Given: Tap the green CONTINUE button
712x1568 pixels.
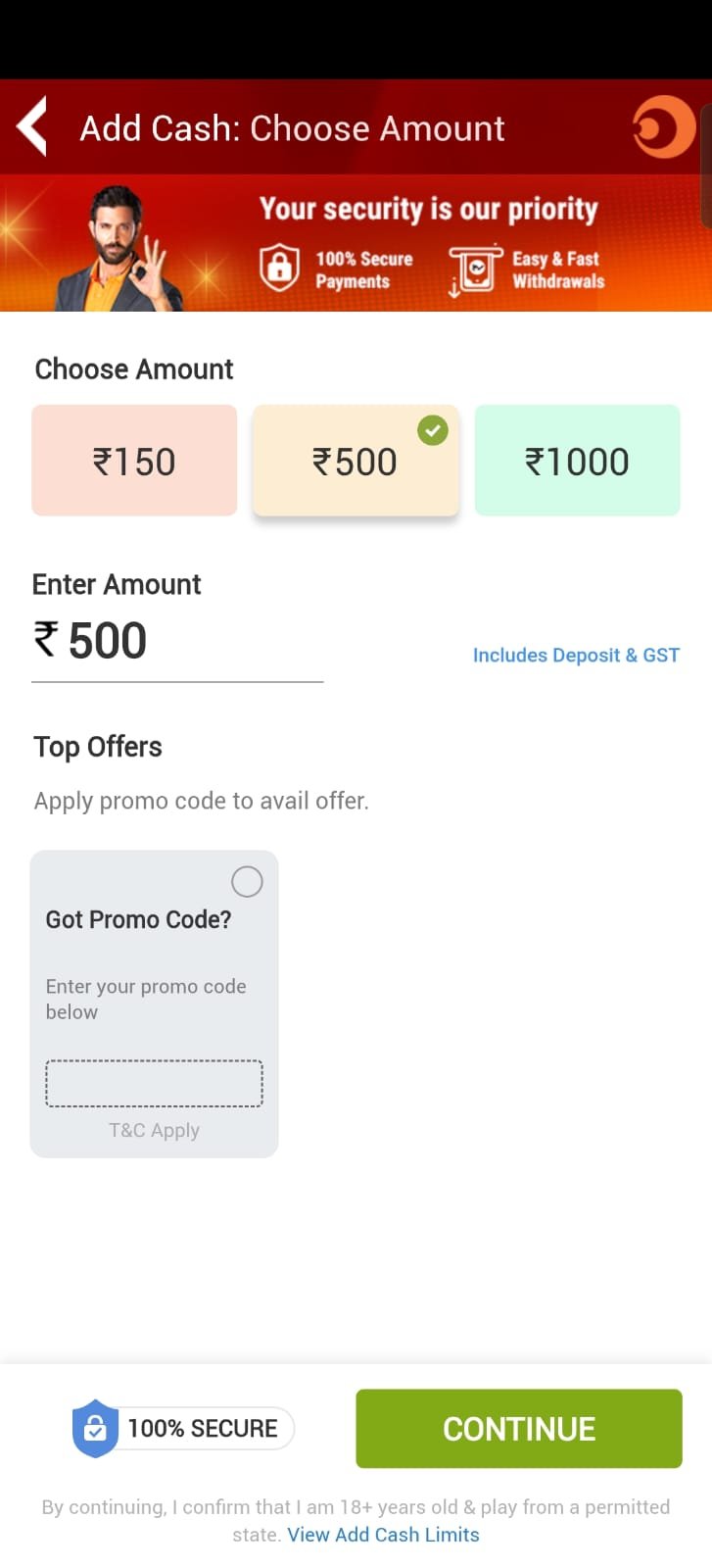Looking at the screenshot, I should click(x=518, y=1429).
